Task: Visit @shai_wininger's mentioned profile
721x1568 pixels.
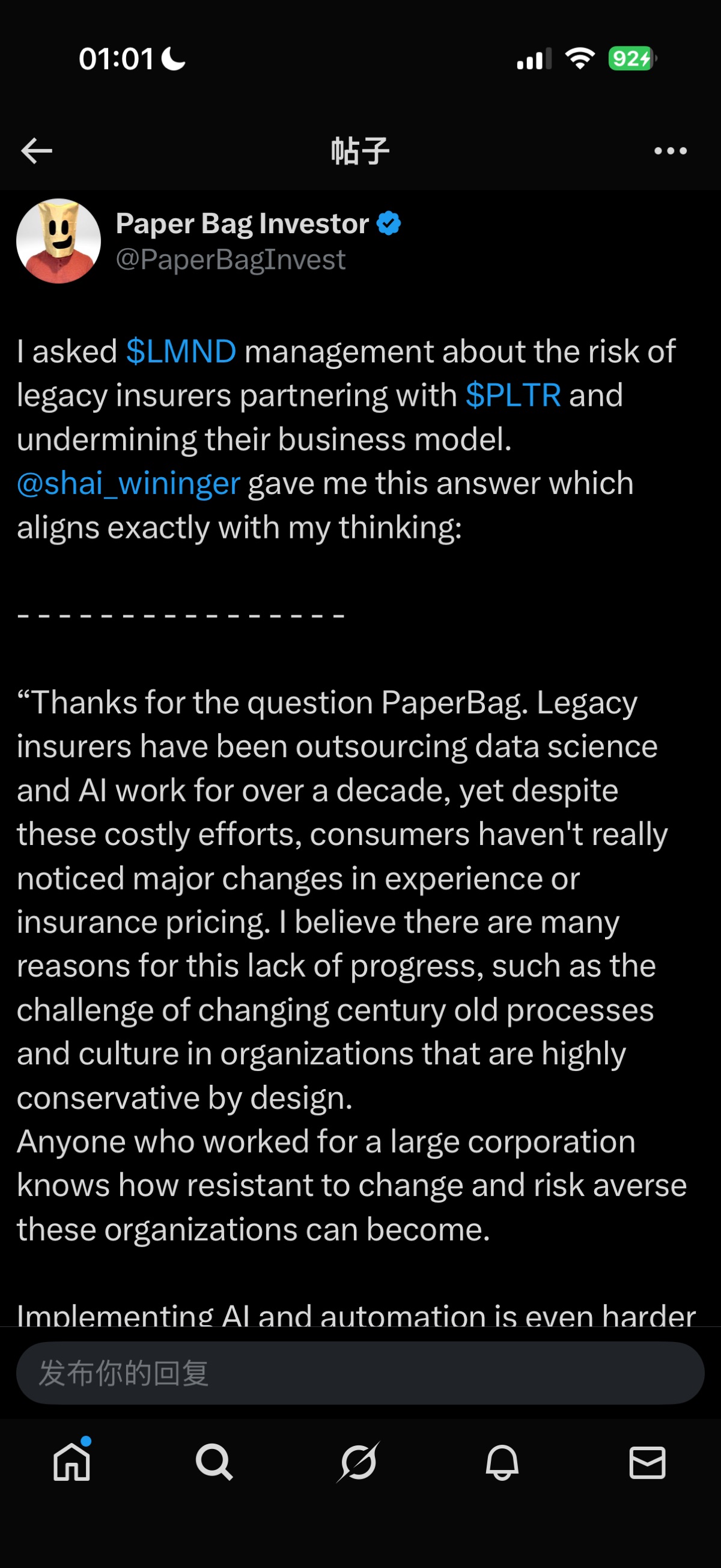Action: click(x=129, y=484)
